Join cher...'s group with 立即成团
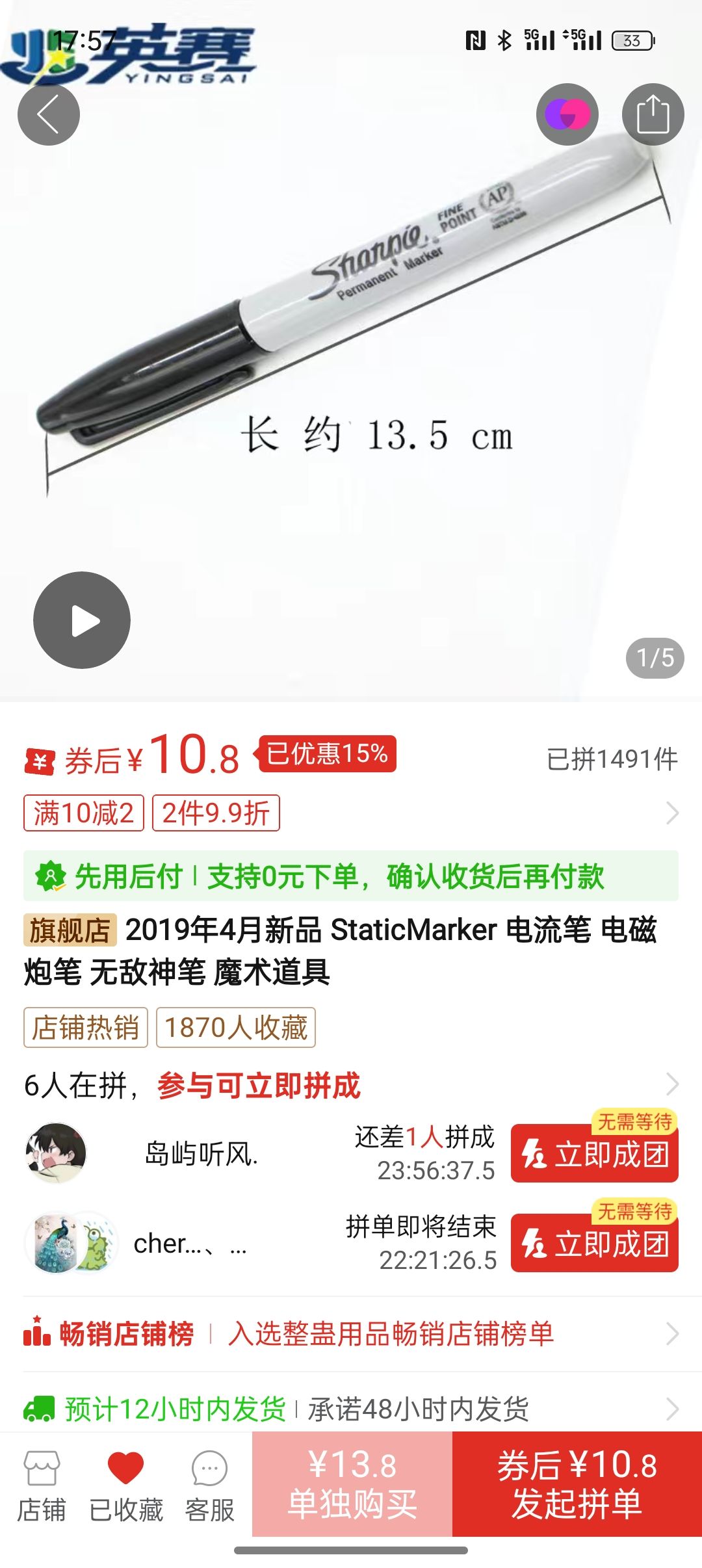 pos(594,1244)
